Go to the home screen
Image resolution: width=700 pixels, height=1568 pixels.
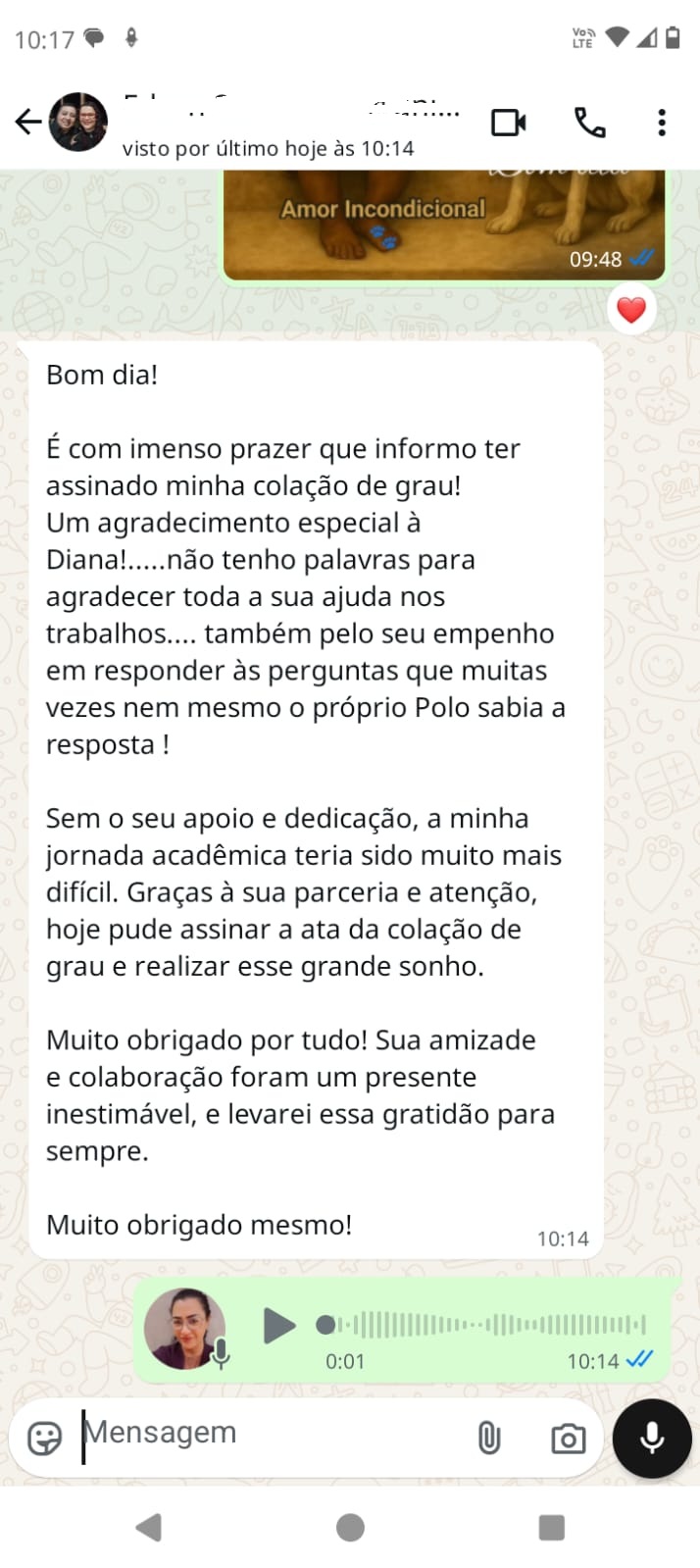pos(350,1527)
